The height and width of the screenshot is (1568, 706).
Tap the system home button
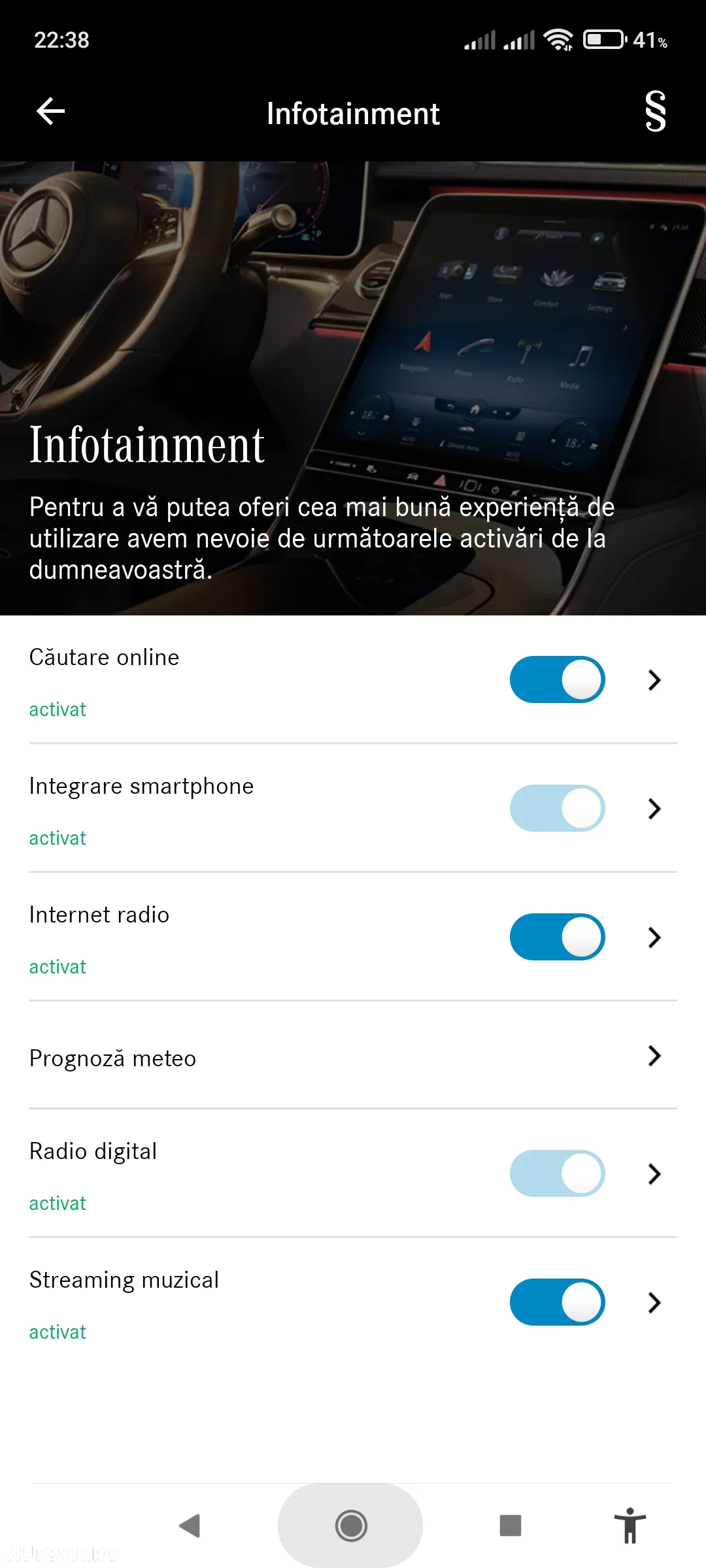click(351, 1526)
